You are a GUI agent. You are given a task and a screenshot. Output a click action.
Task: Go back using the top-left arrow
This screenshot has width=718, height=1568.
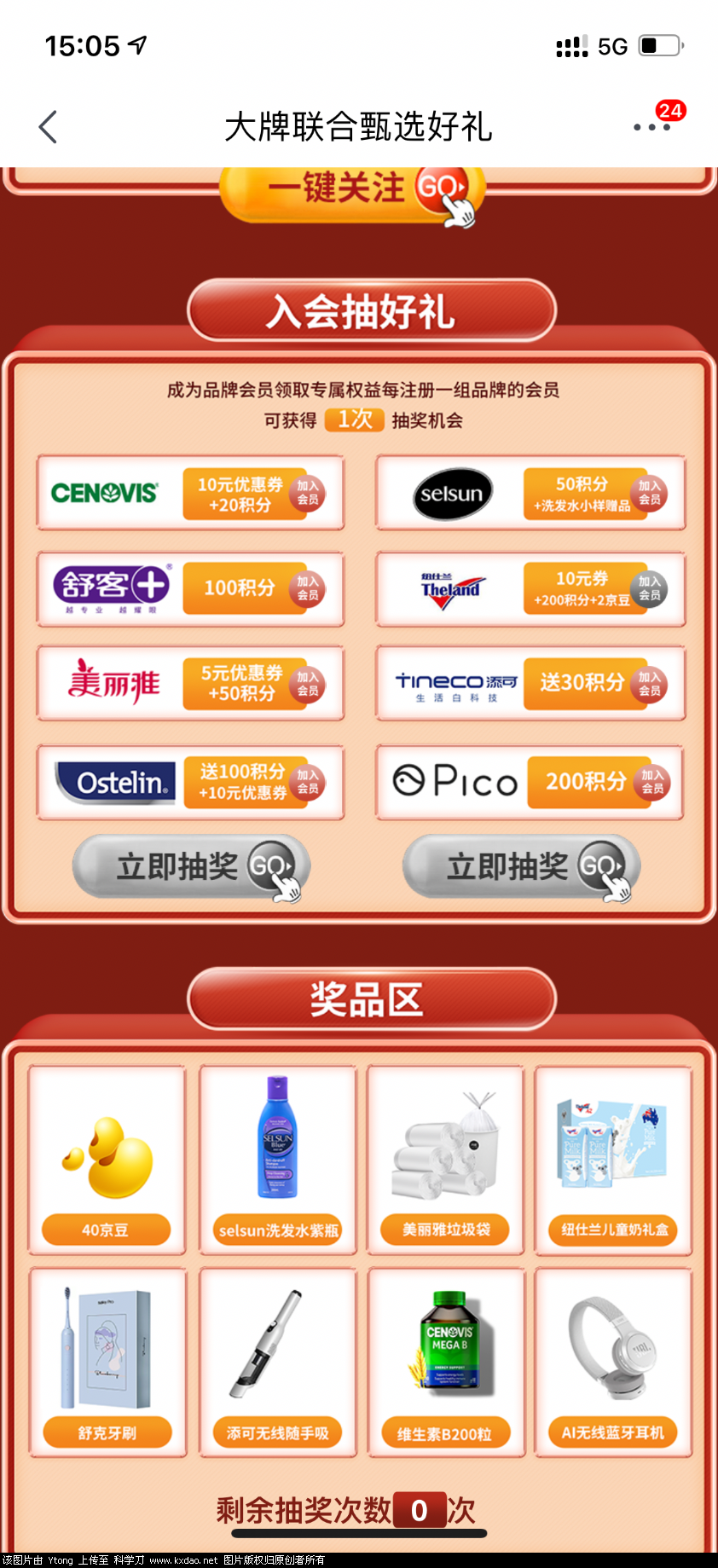49,127
